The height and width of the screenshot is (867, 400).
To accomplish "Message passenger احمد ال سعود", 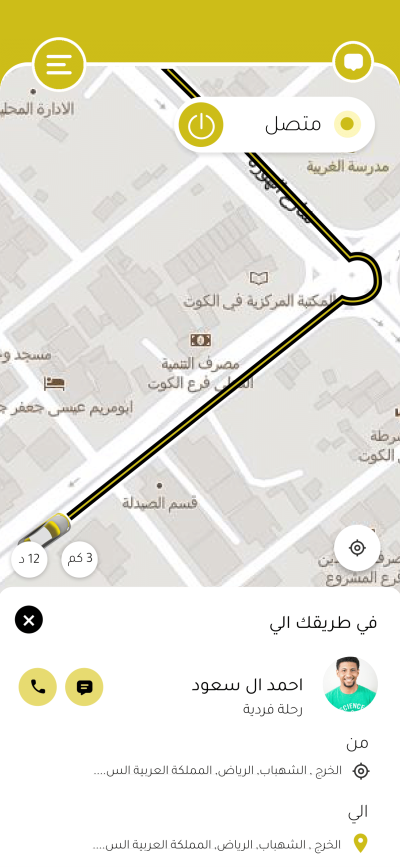I will pyautogui.click(x=84, y=687).
